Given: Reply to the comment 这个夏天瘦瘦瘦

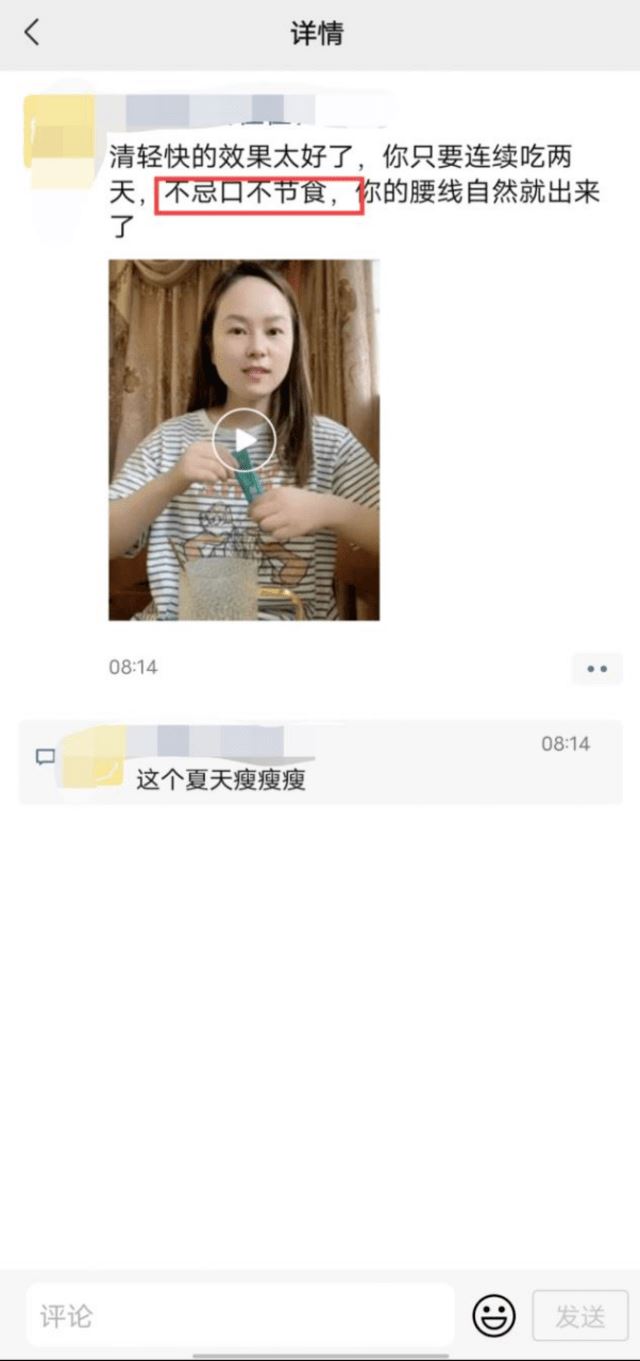Looking at the screenshot, I should 221,780.
